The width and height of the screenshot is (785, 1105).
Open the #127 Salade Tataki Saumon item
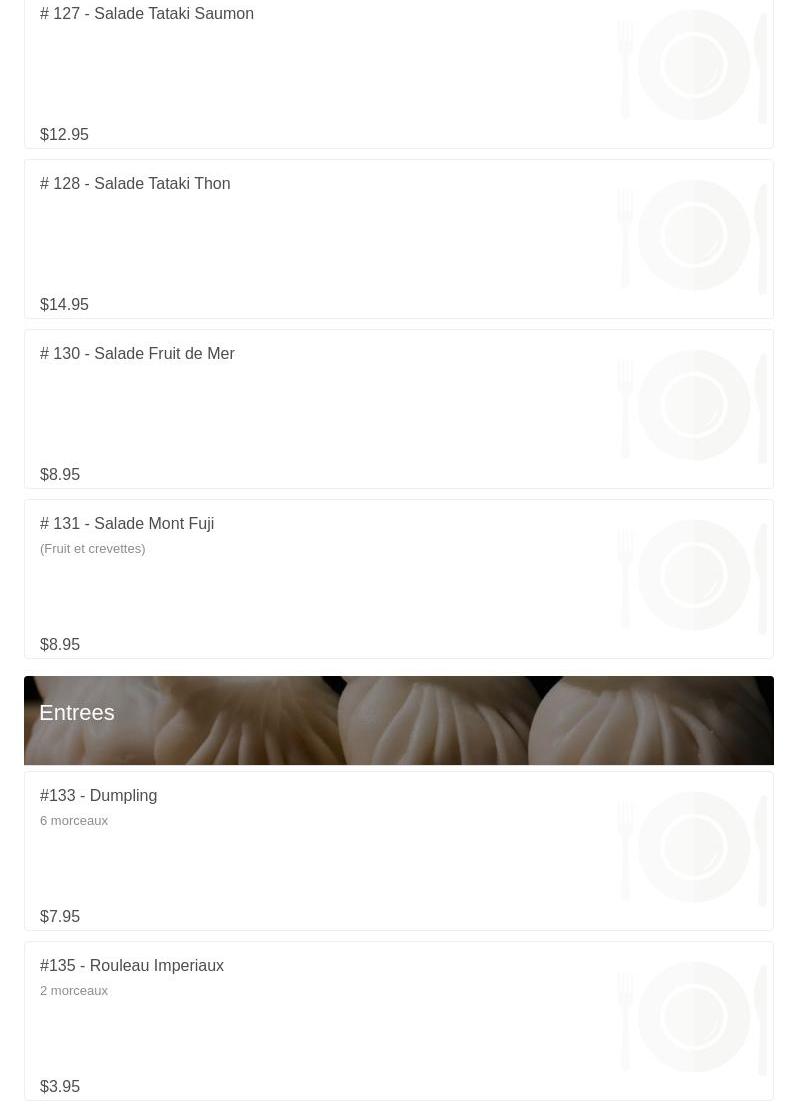(147, 14)
